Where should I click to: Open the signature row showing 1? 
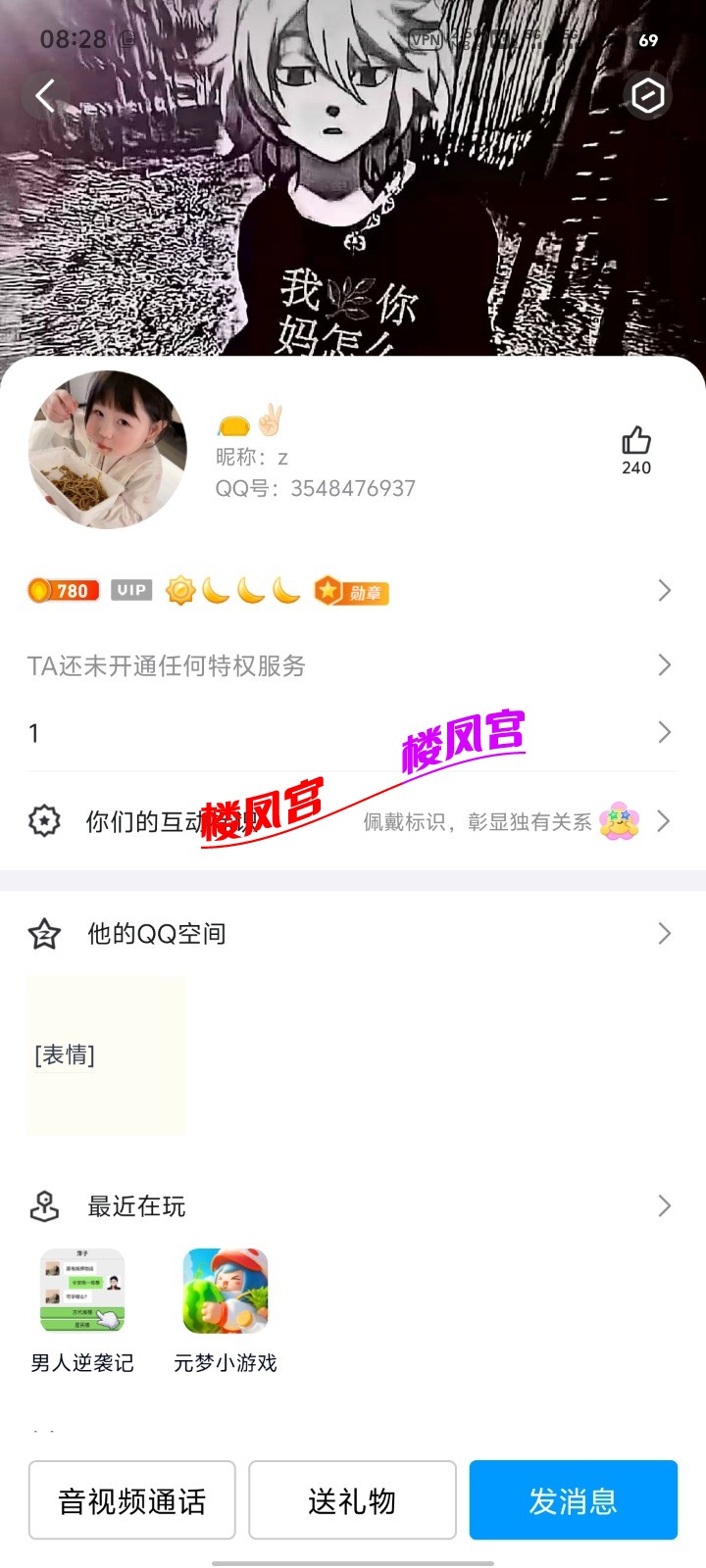point(351,733)
